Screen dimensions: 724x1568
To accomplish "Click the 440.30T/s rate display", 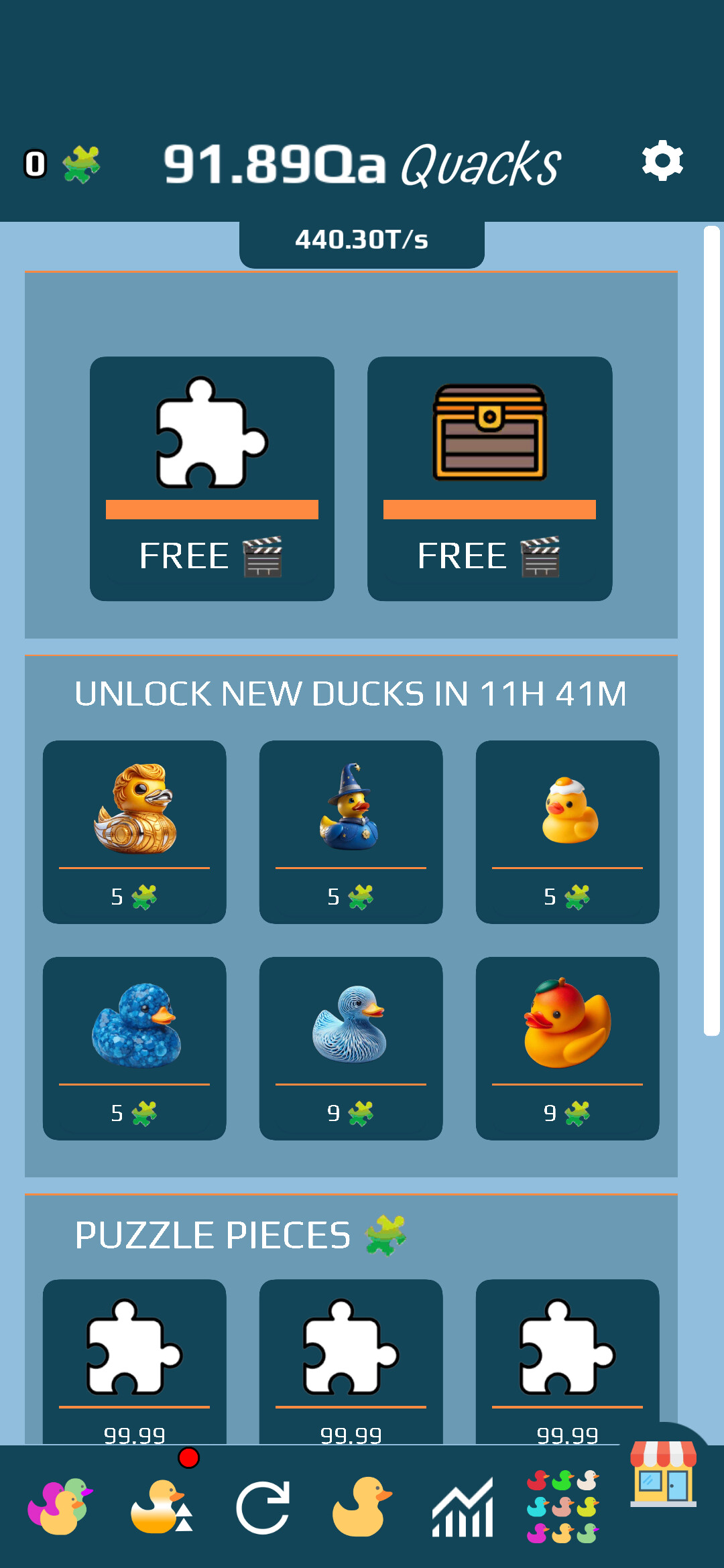I will (361, 239).
